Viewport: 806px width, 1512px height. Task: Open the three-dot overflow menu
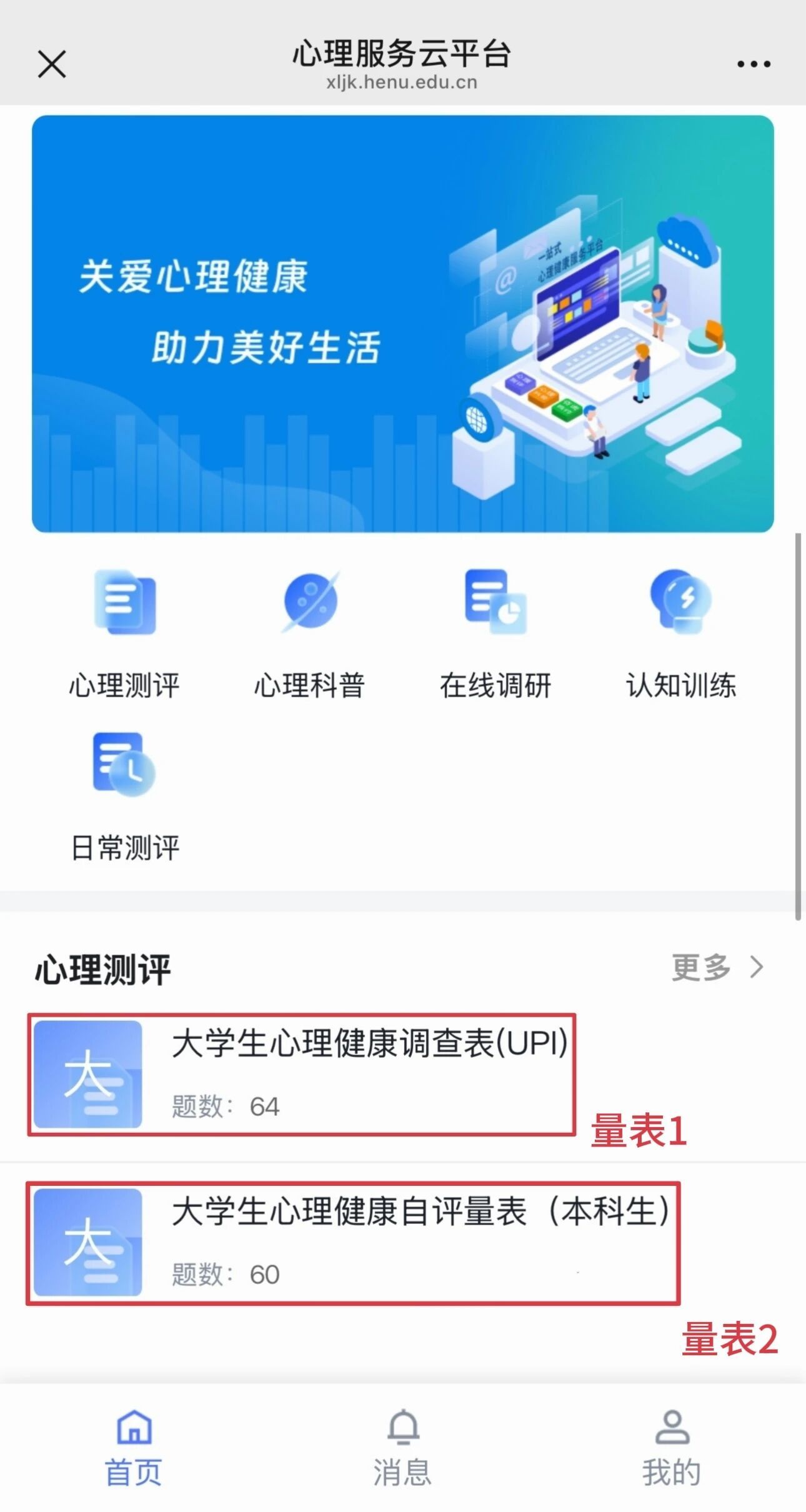[x=754, y=64]
